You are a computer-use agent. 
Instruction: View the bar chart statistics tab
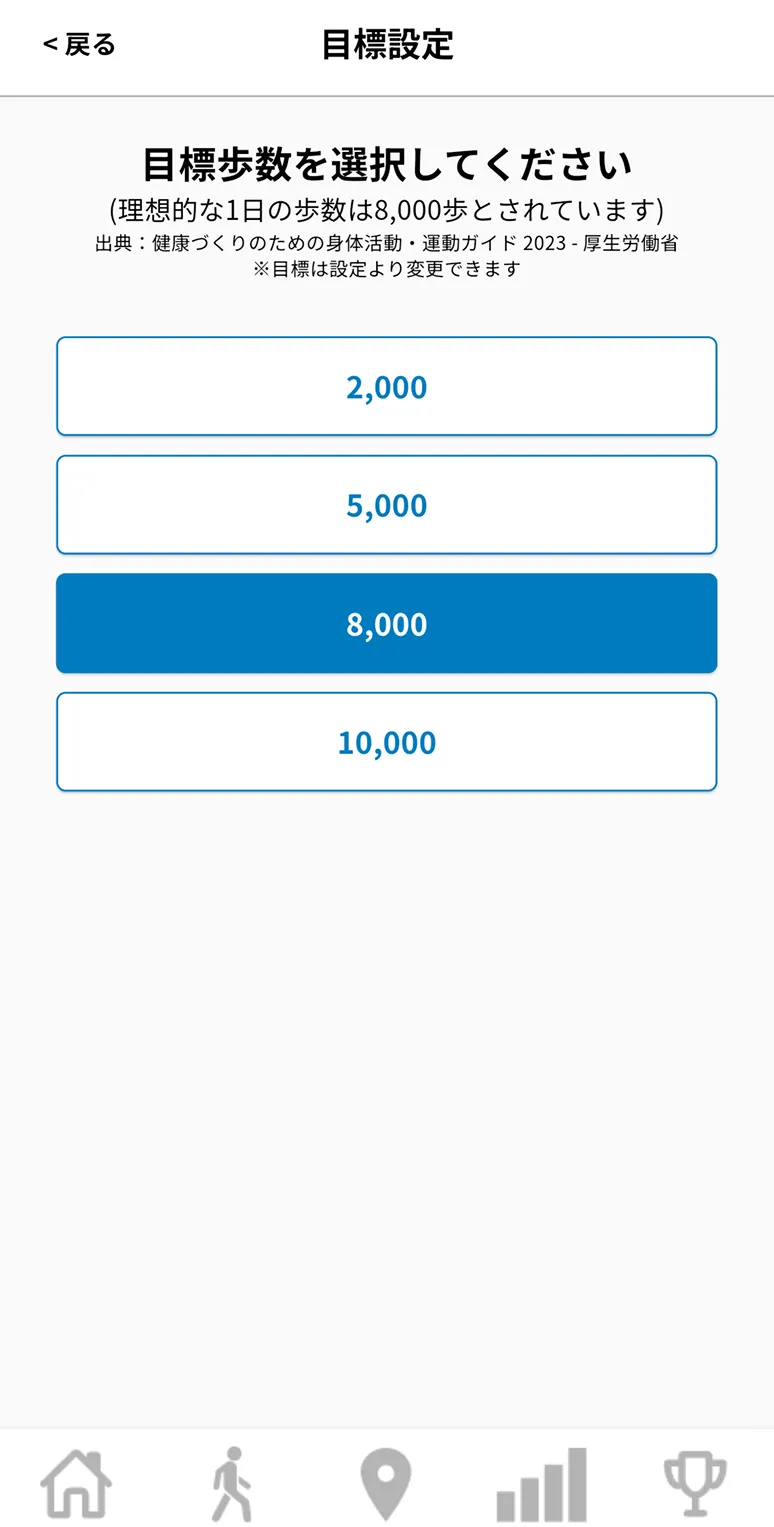click(541, 1485)
